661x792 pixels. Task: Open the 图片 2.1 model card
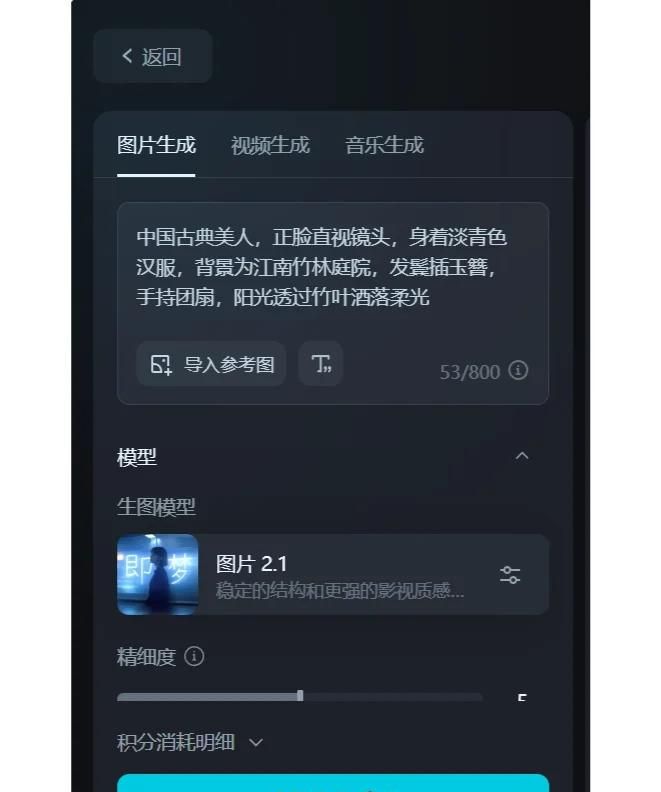point(332,575)
